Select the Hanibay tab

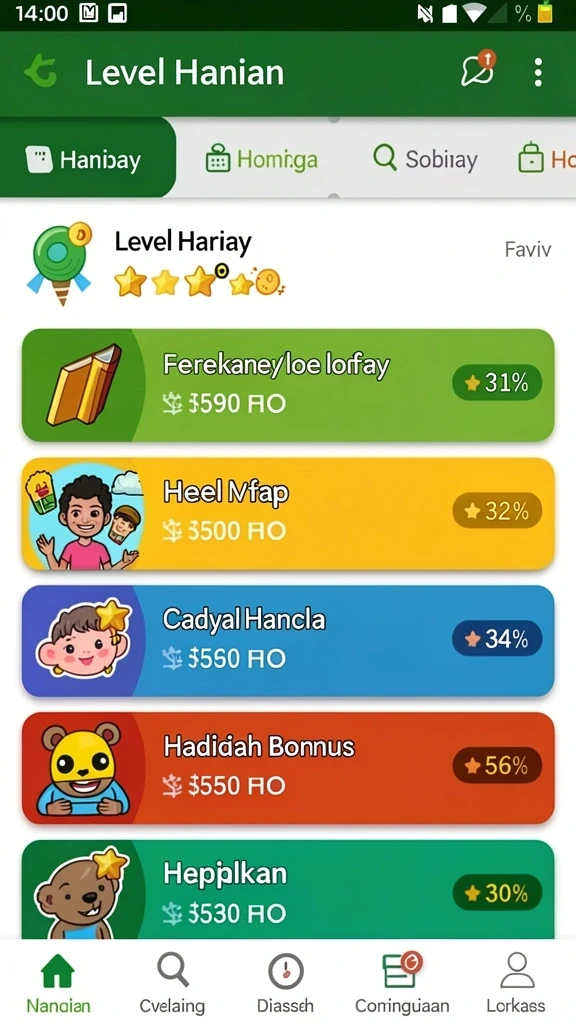(x=88, y=159)
